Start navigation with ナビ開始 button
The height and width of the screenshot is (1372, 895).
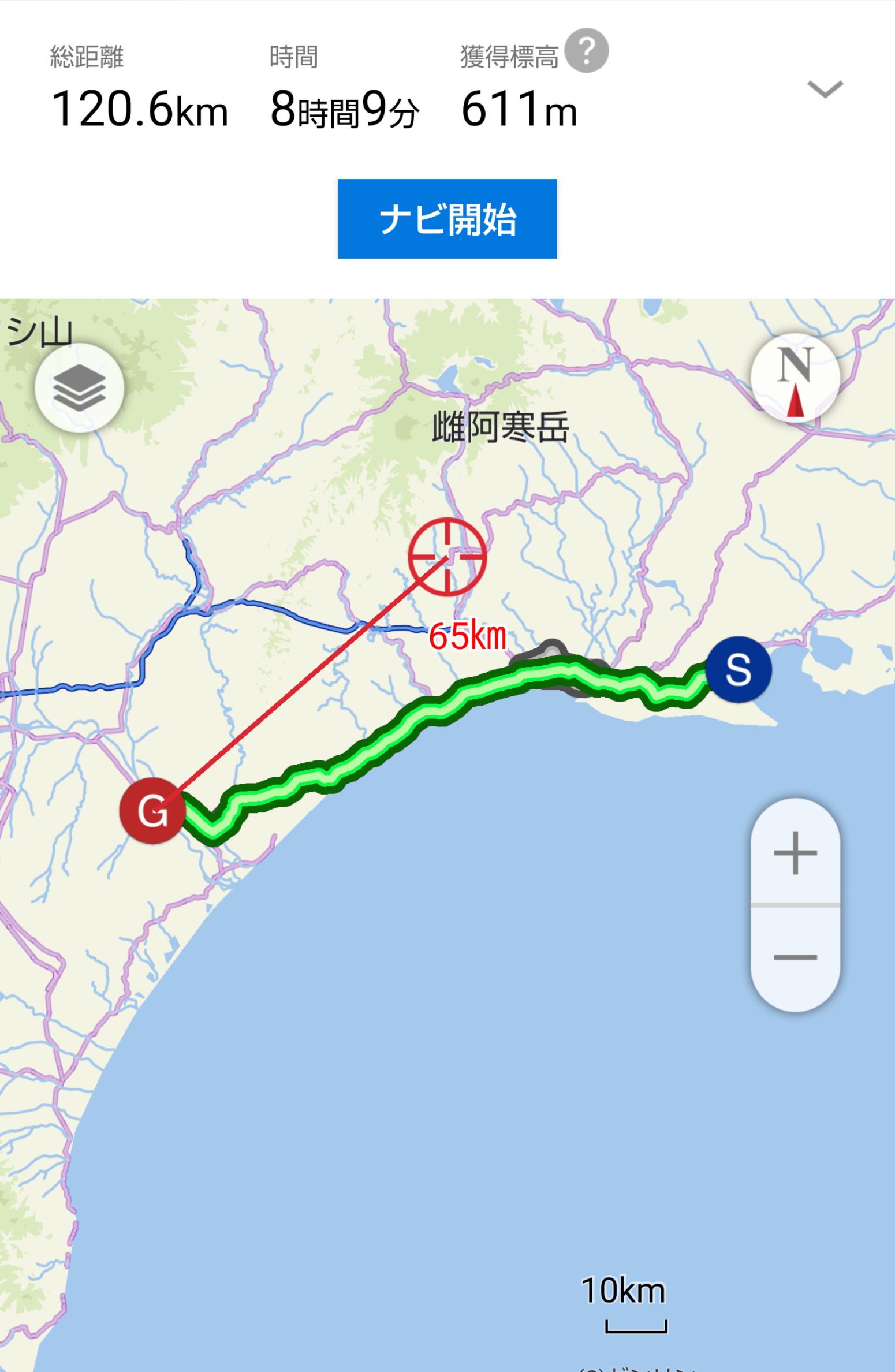coord(447,219)
